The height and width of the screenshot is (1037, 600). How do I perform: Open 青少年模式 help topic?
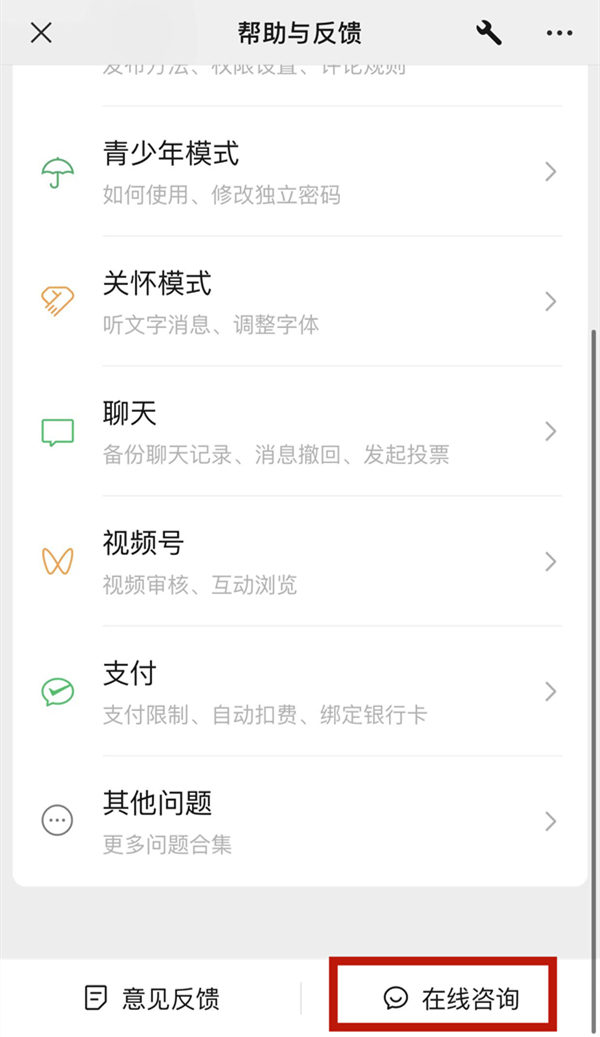pos(300,172)
